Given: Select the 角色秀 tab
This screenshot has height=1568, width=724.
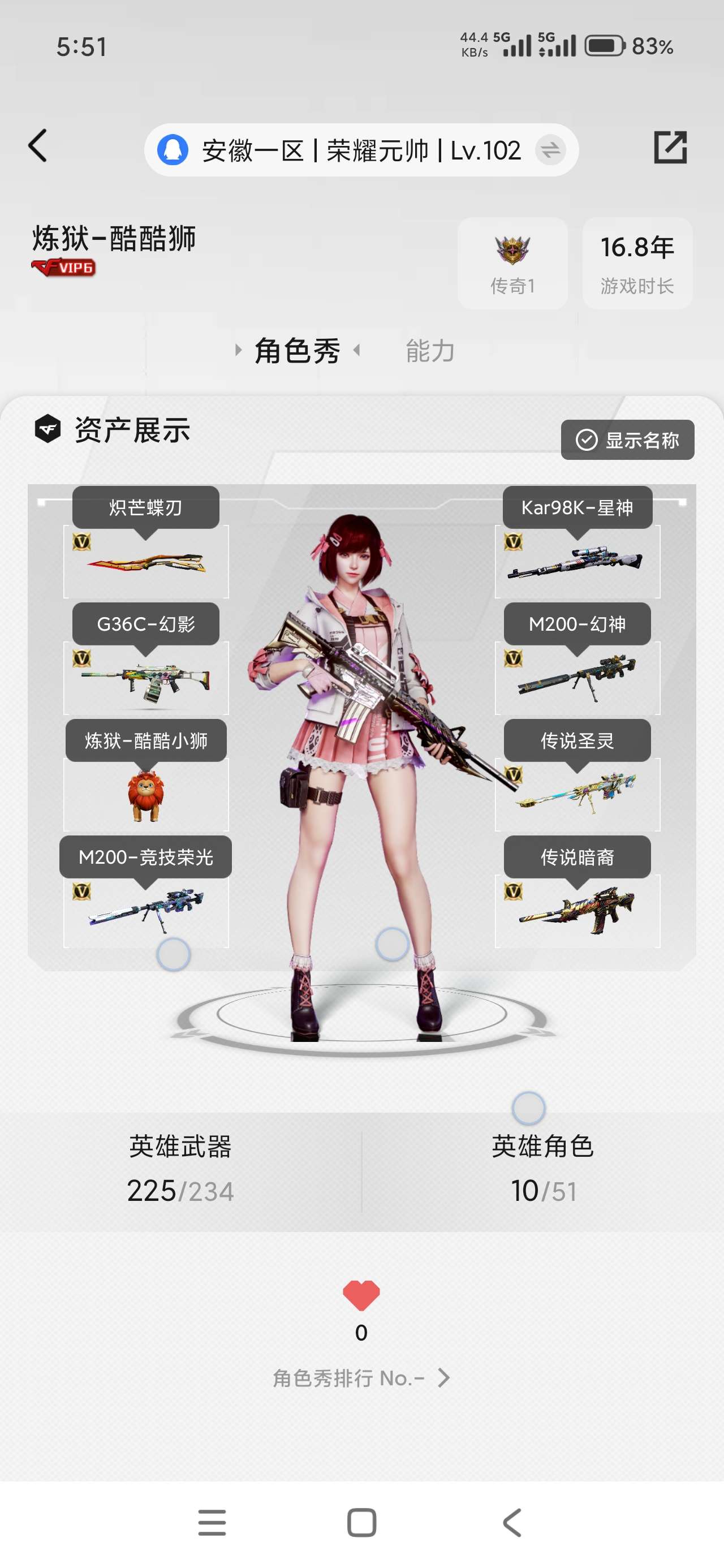Looking at the screenshot, I should (297, 351).
